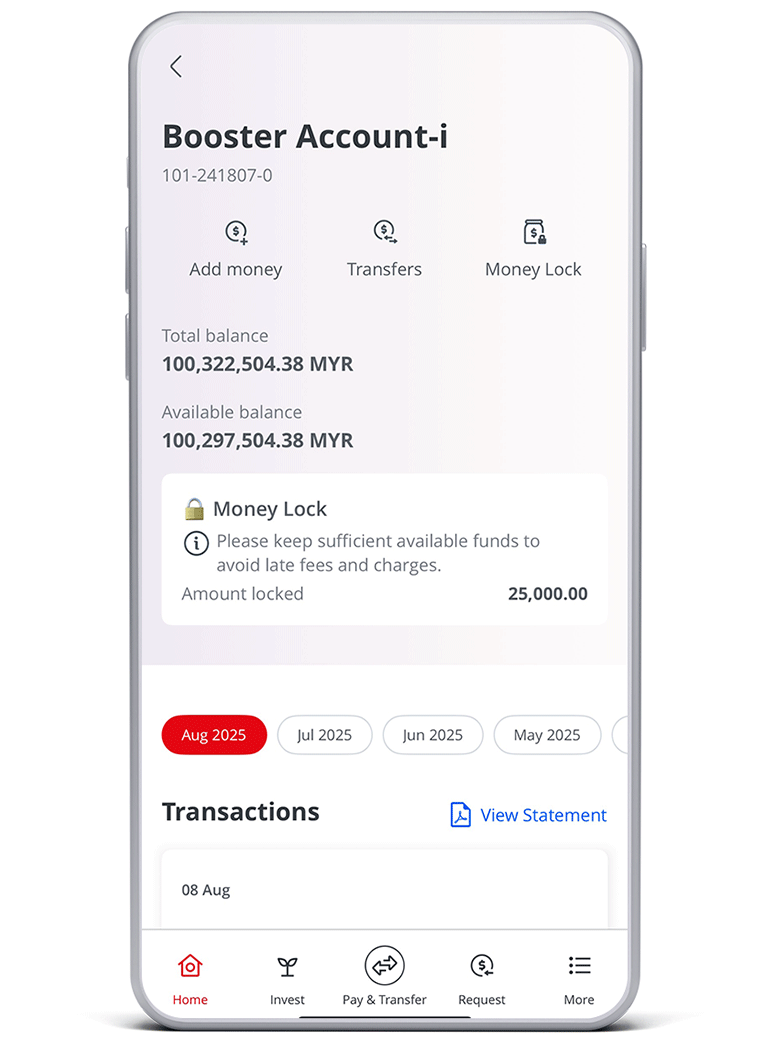Screen dimensions: 764x1052
Task: Switch to Jul 2025 transactions
Action: (324, 735)
